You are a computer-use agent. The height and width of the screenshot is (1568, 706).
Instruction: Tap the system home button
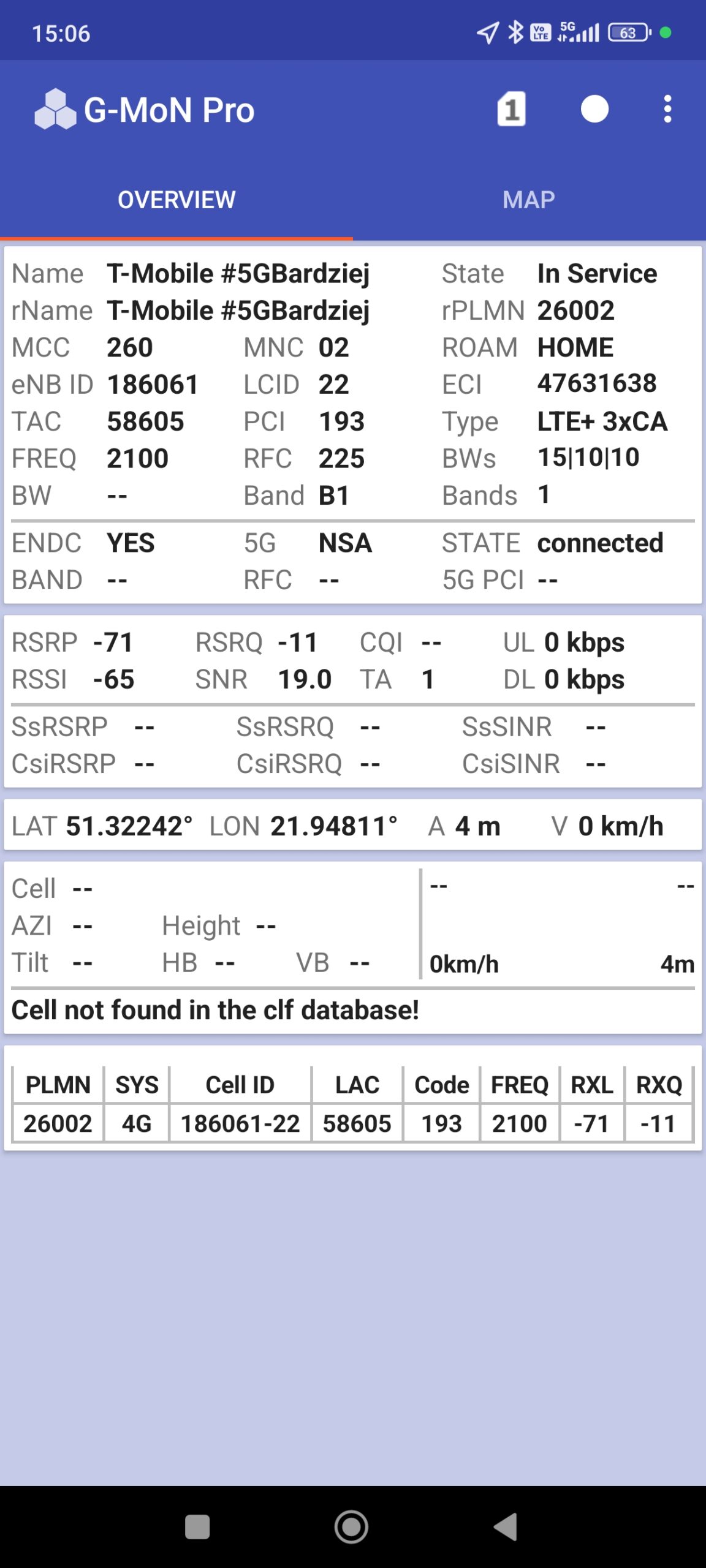(x=352, y=1526)
